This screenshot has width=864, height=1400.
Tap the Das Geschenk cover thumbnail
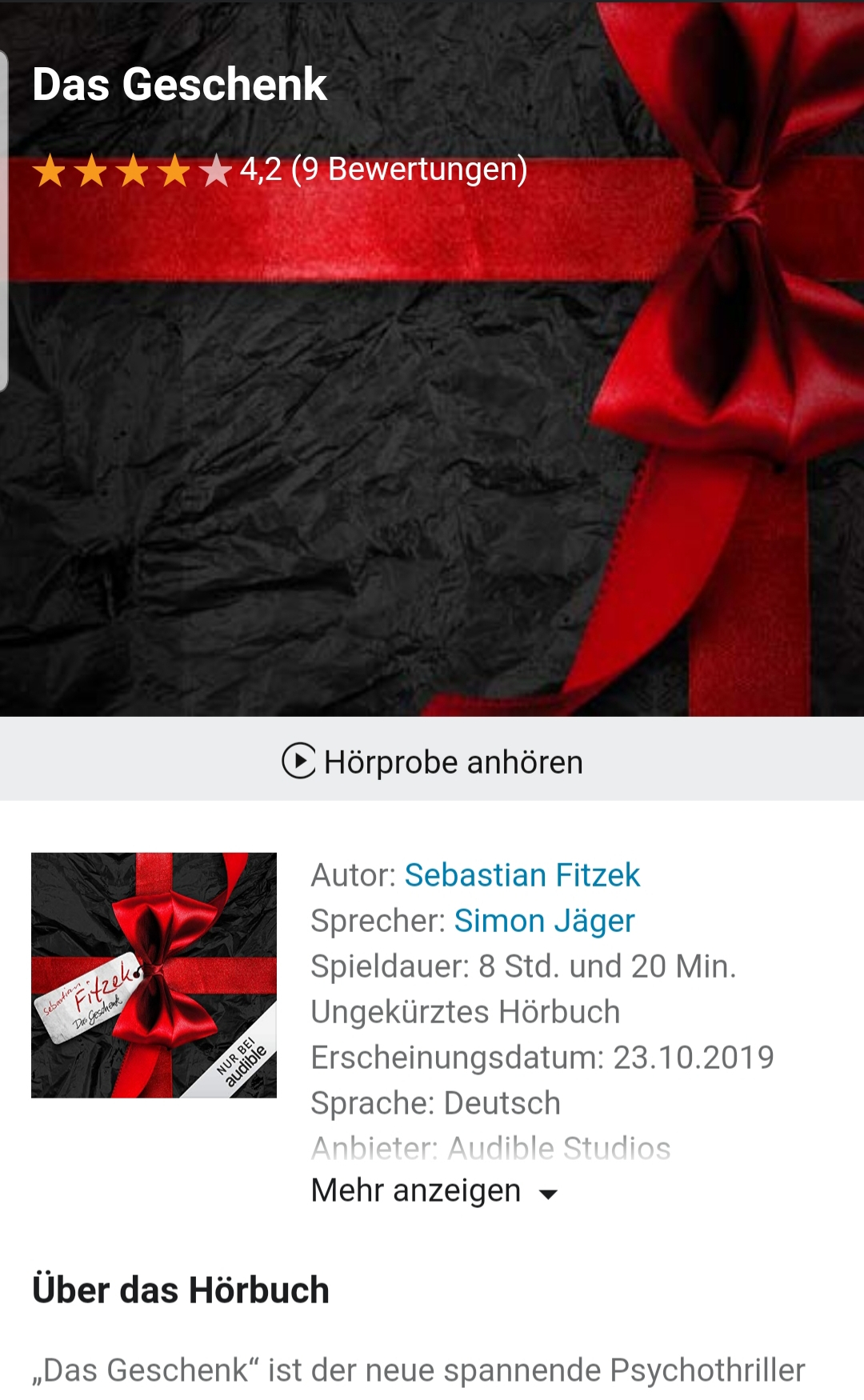(154, 975)
